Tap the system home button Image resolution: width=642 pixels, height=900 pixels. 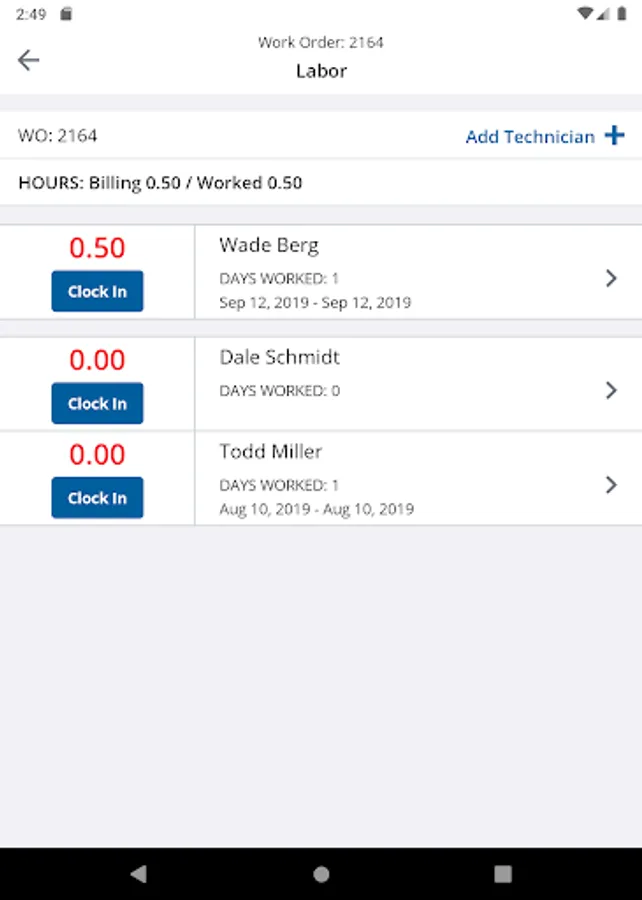(321, 873)
